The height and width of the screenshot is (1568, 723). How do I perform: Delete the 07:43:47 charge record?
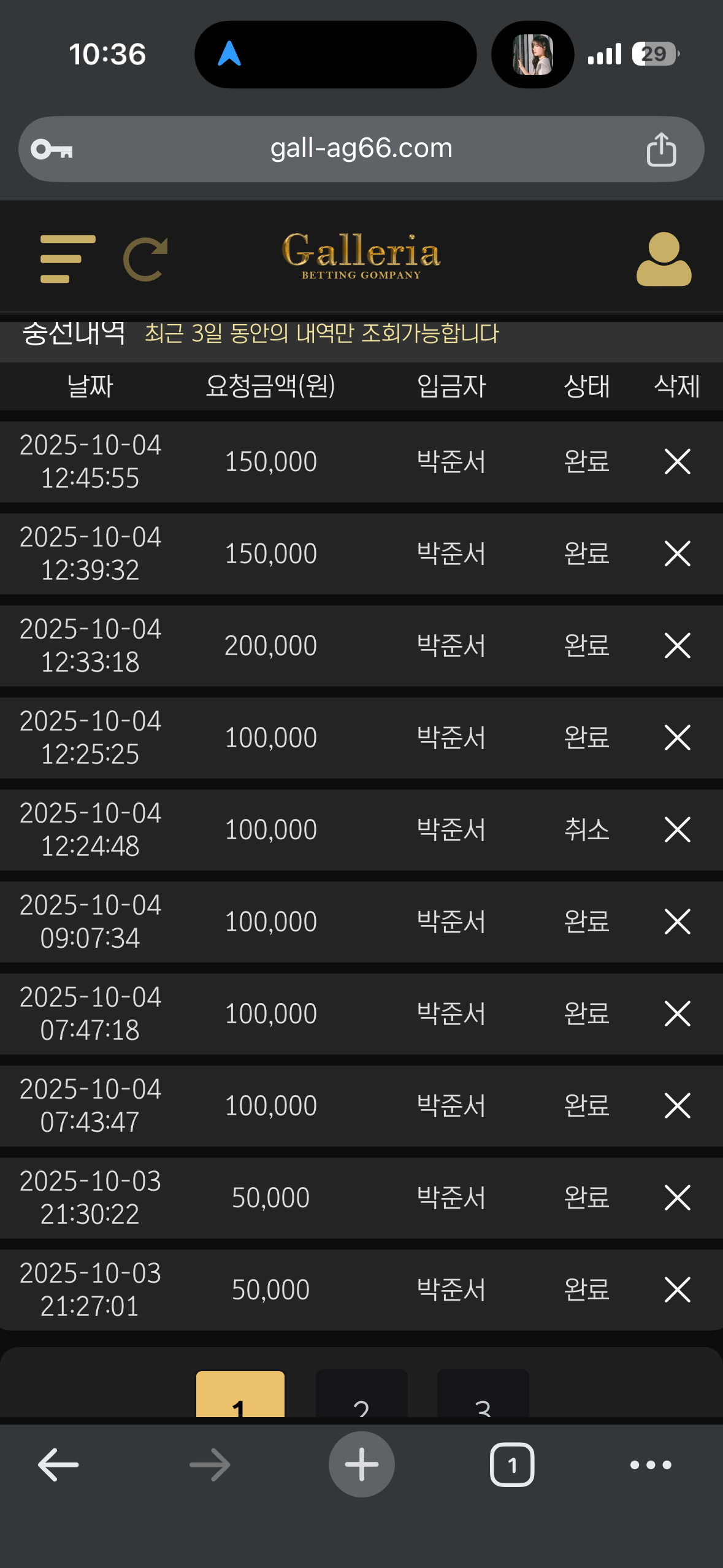point(677,1106)
